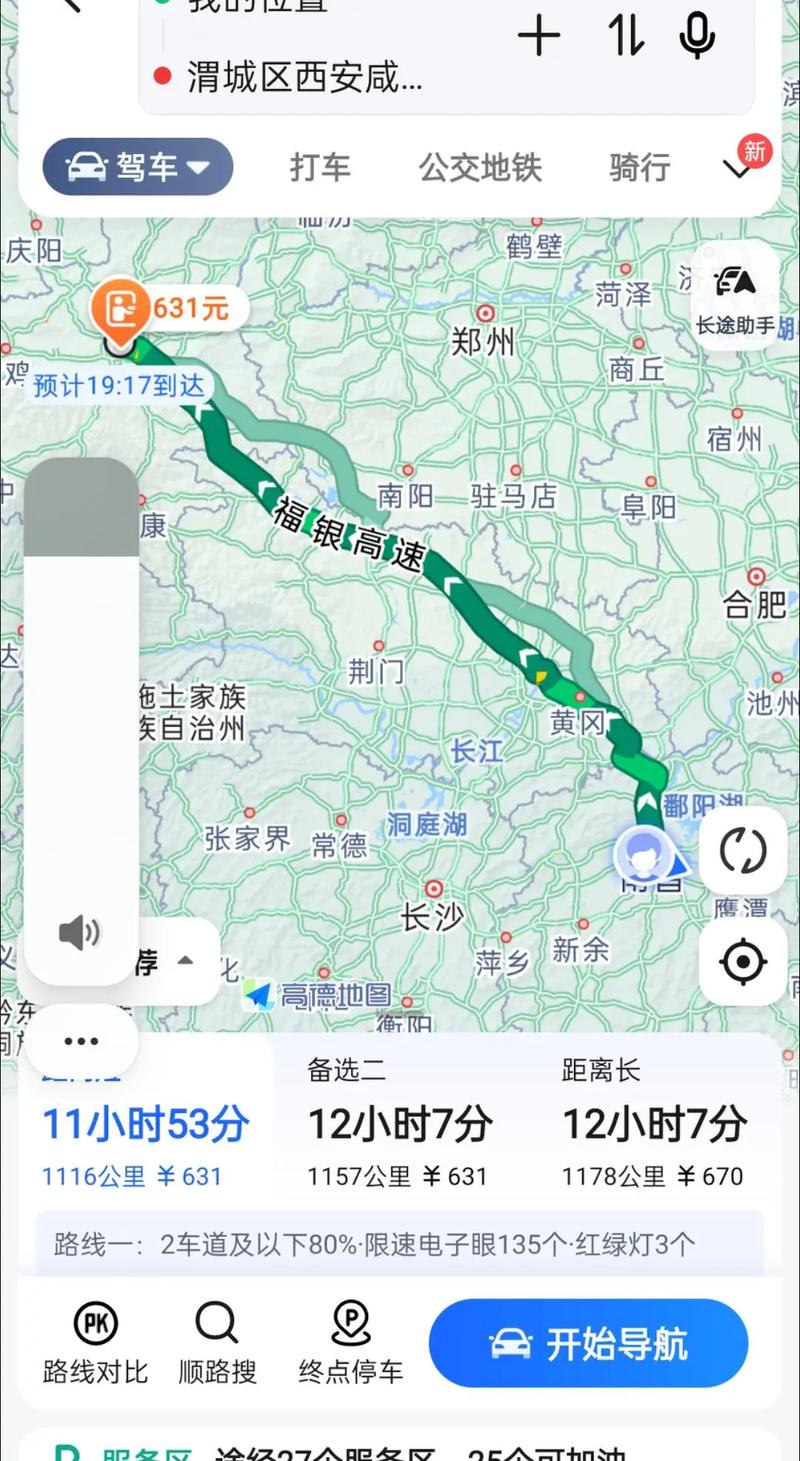
Task: Open the more options ellipsis
Action: pyautogui.click(x=80, y=1040)
